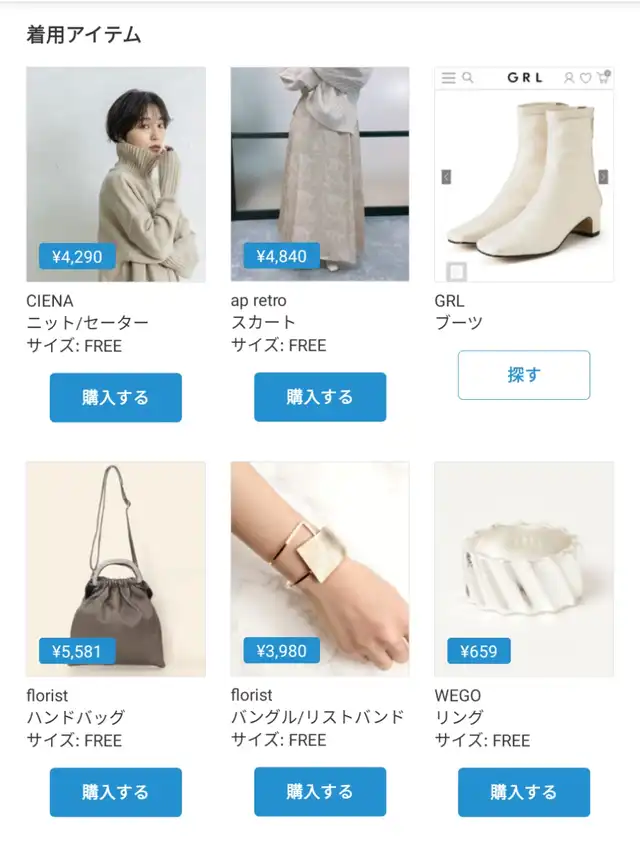640x846 pixels.
Task: Buy the CIENA knit sweater
Action: coord(115,397)
